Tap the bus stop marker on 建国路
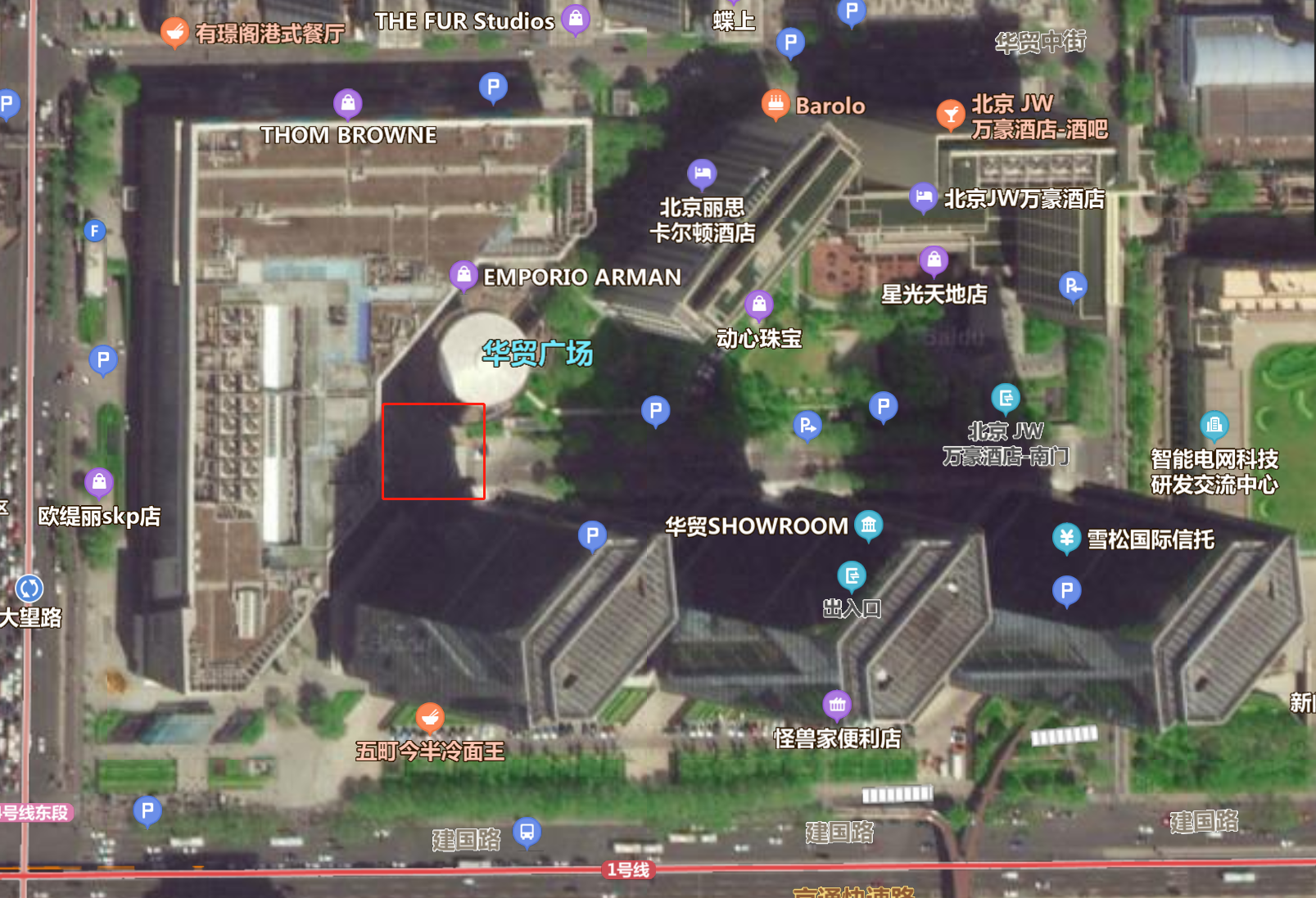 [527, 833]
